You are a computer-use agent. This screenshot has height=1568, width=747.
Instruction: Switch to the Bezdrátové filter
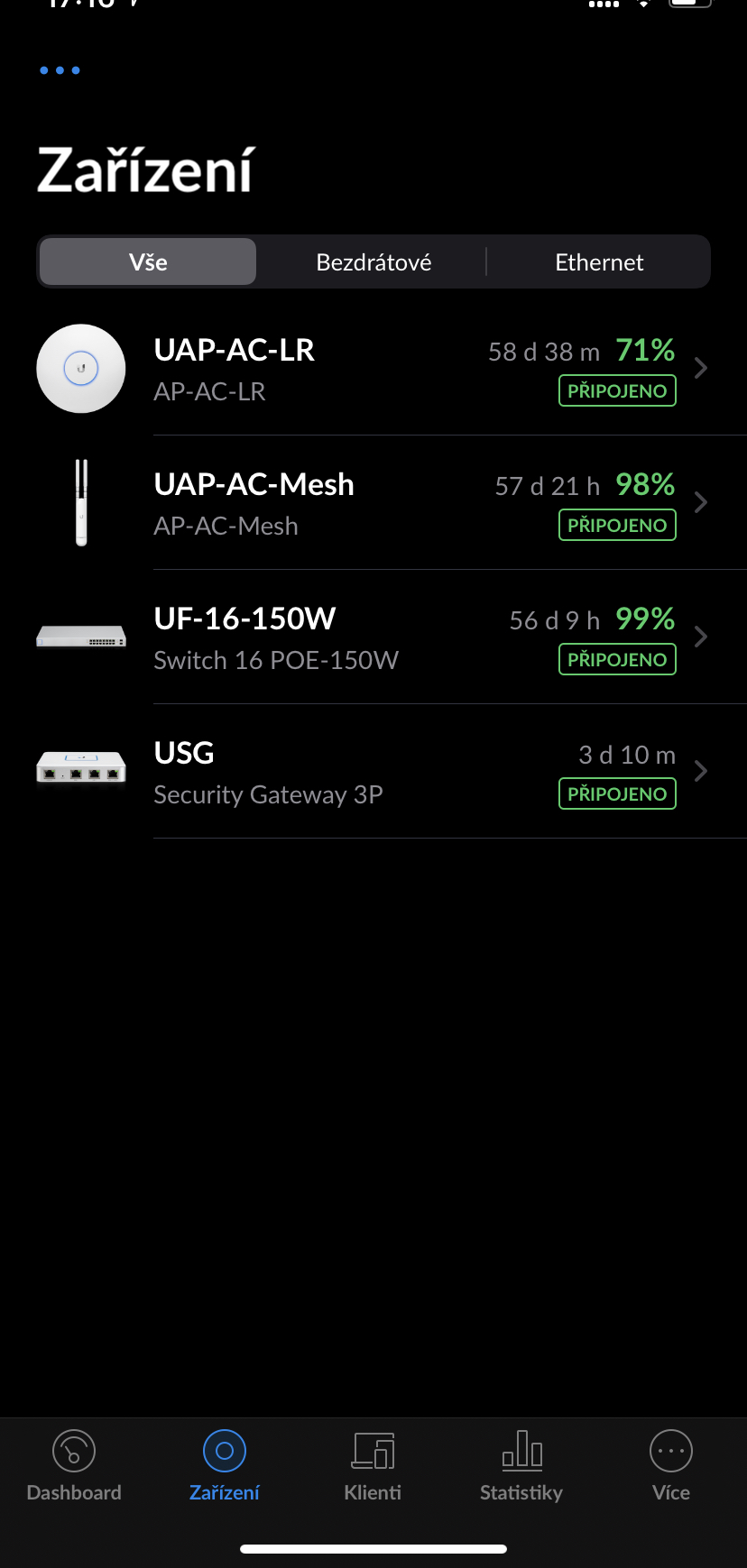373,262
